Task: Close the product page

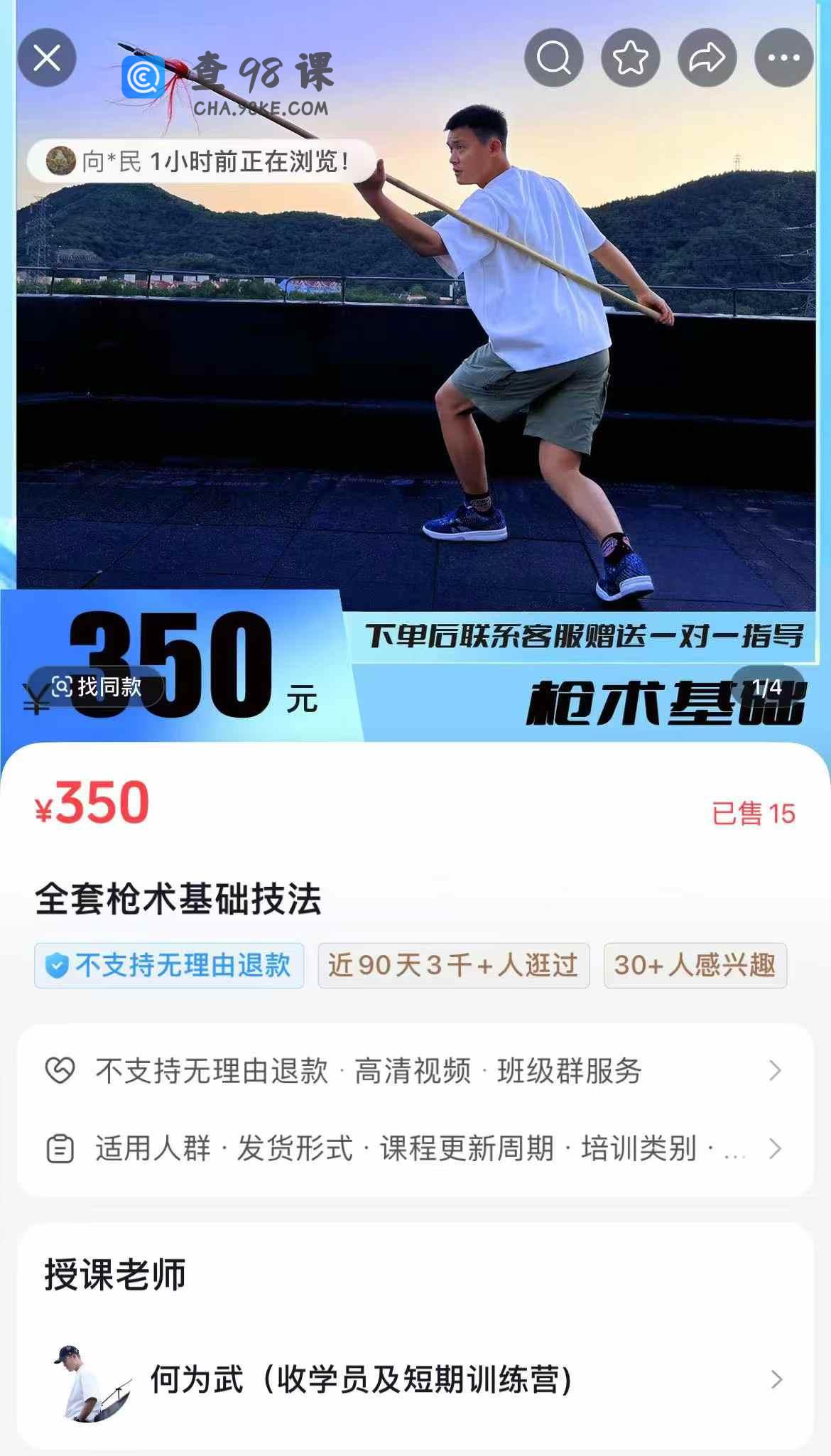Action: pyautogui.click(x=47, y=58)
